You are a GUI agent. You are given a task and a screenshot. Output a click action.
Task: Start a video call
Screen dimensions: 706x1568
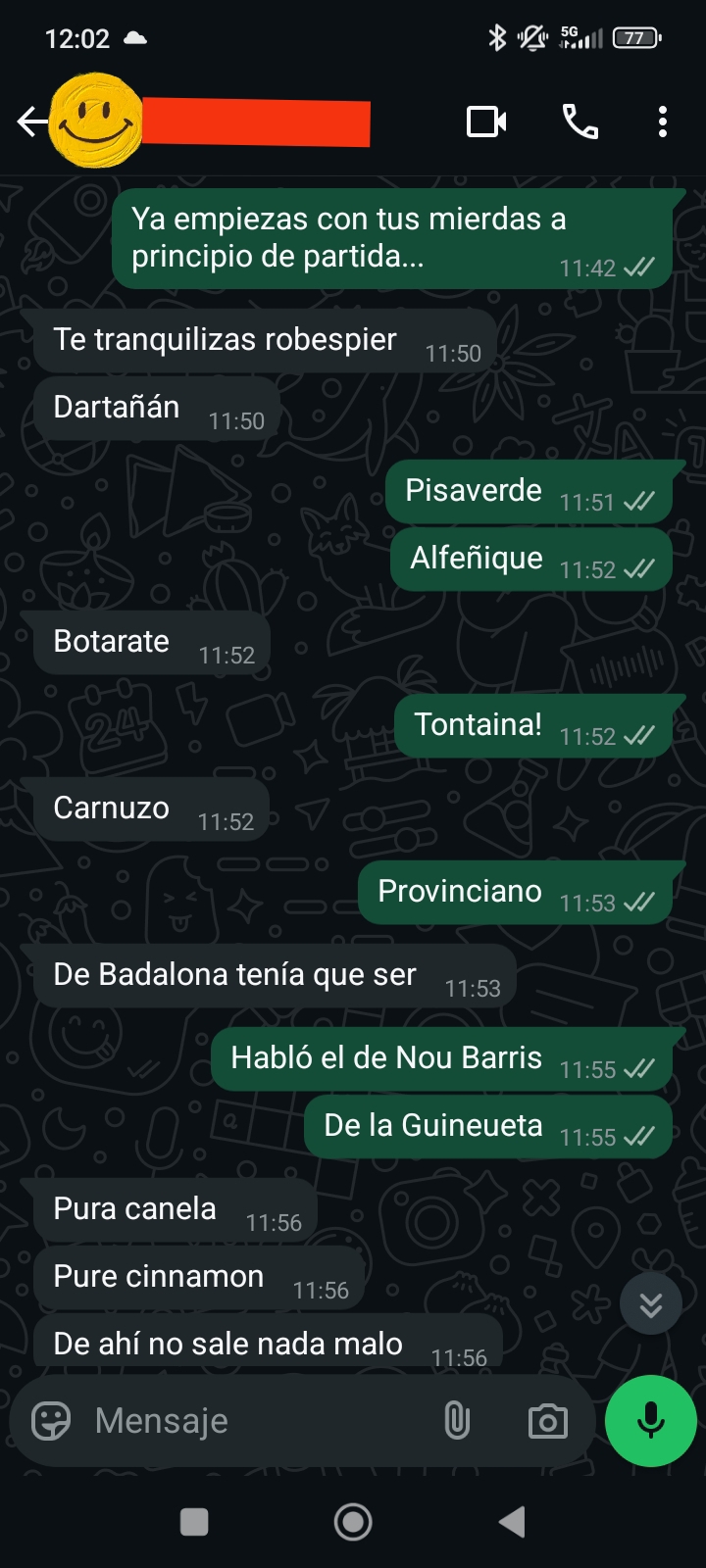tap(486, 122)
